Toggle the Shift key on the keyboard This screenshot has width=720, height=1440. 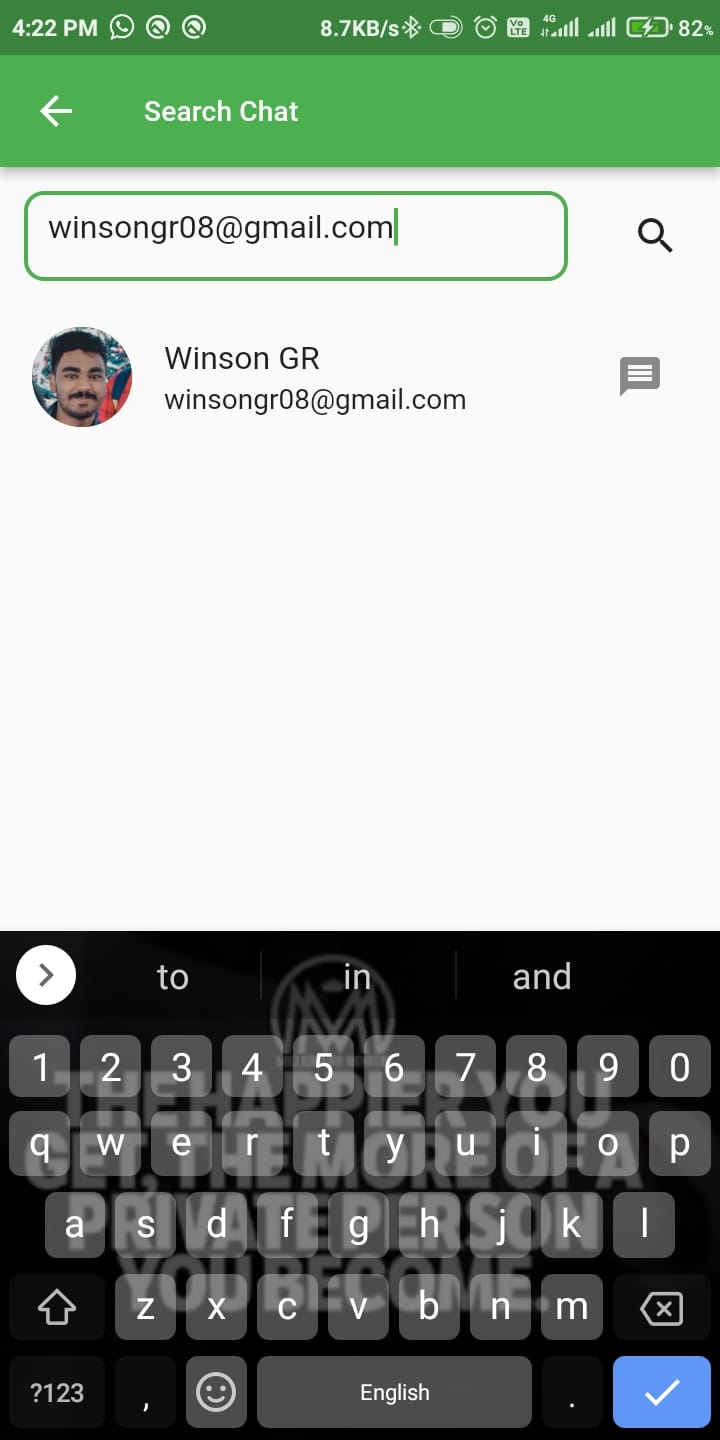pos(57,1307)
